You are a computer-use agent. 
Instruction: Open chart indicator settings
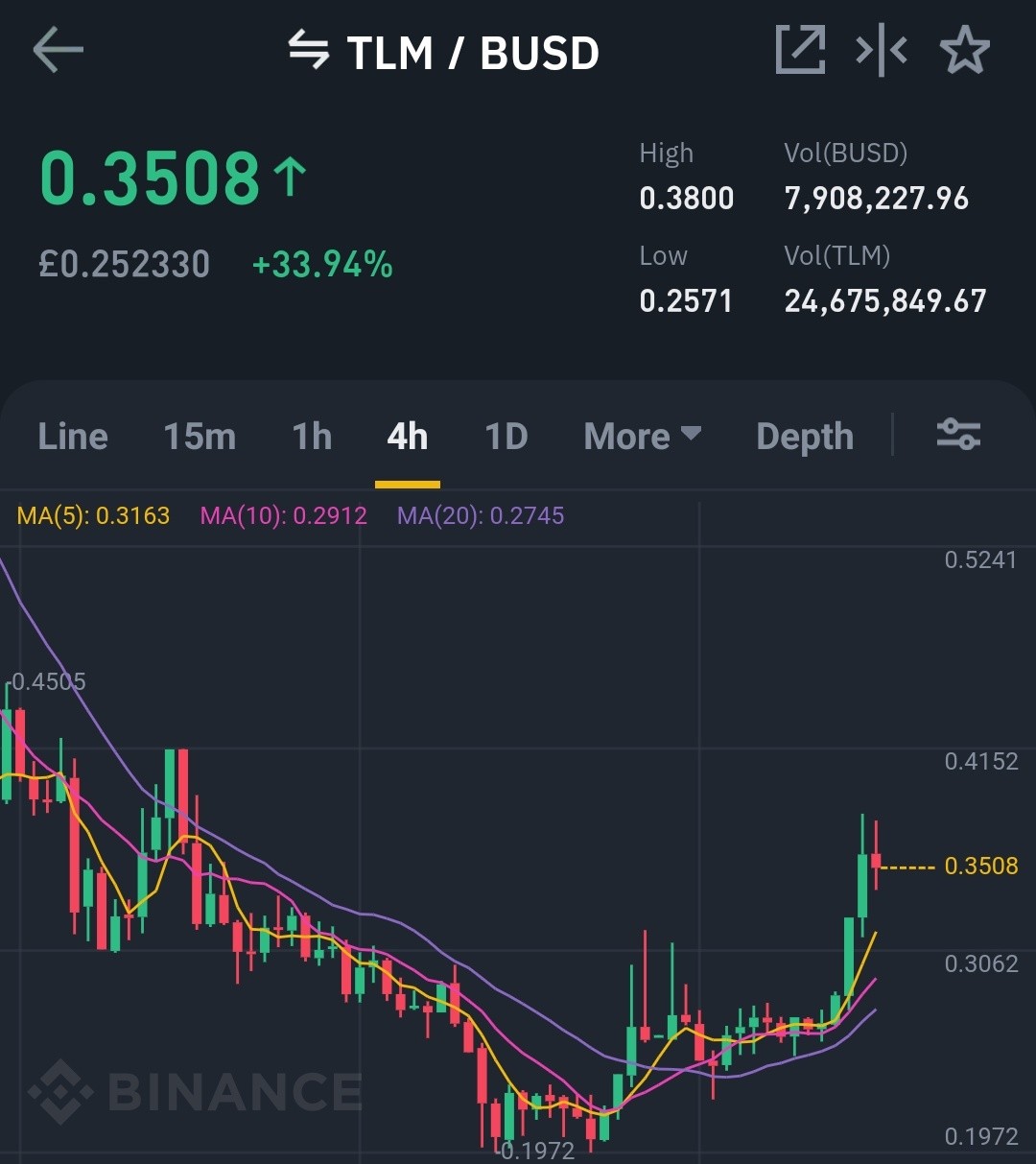(958, 435)
